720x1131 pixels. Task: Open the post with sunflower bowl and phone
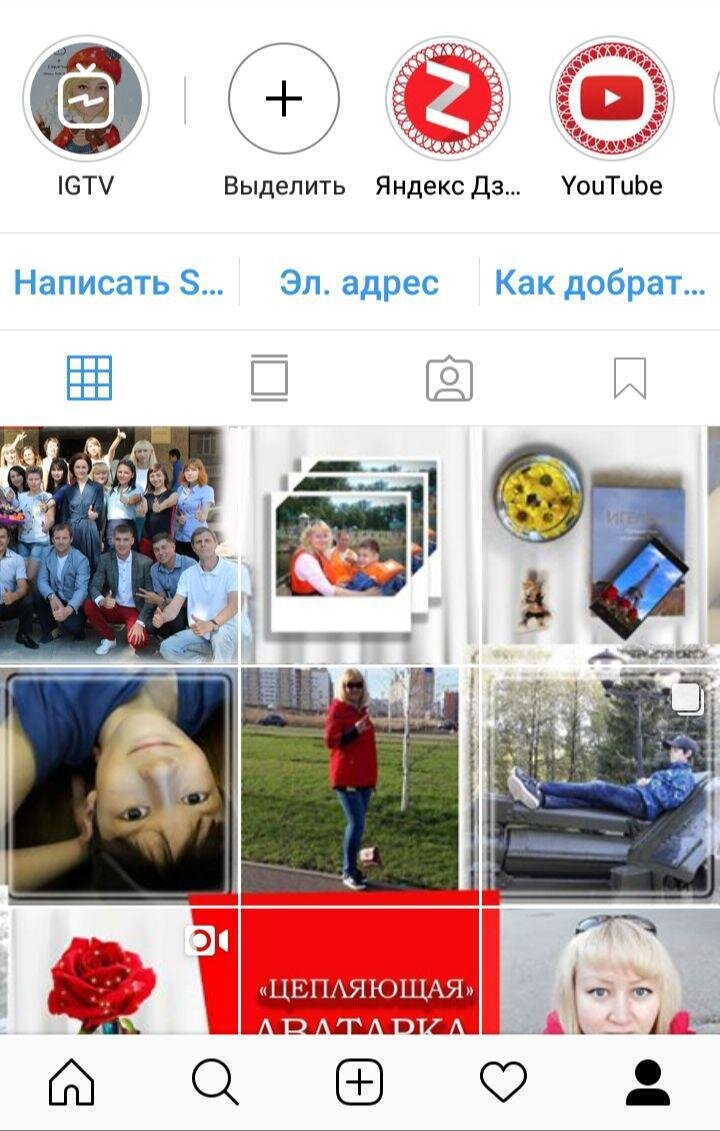pyautogui.click(x=600, y=545)
